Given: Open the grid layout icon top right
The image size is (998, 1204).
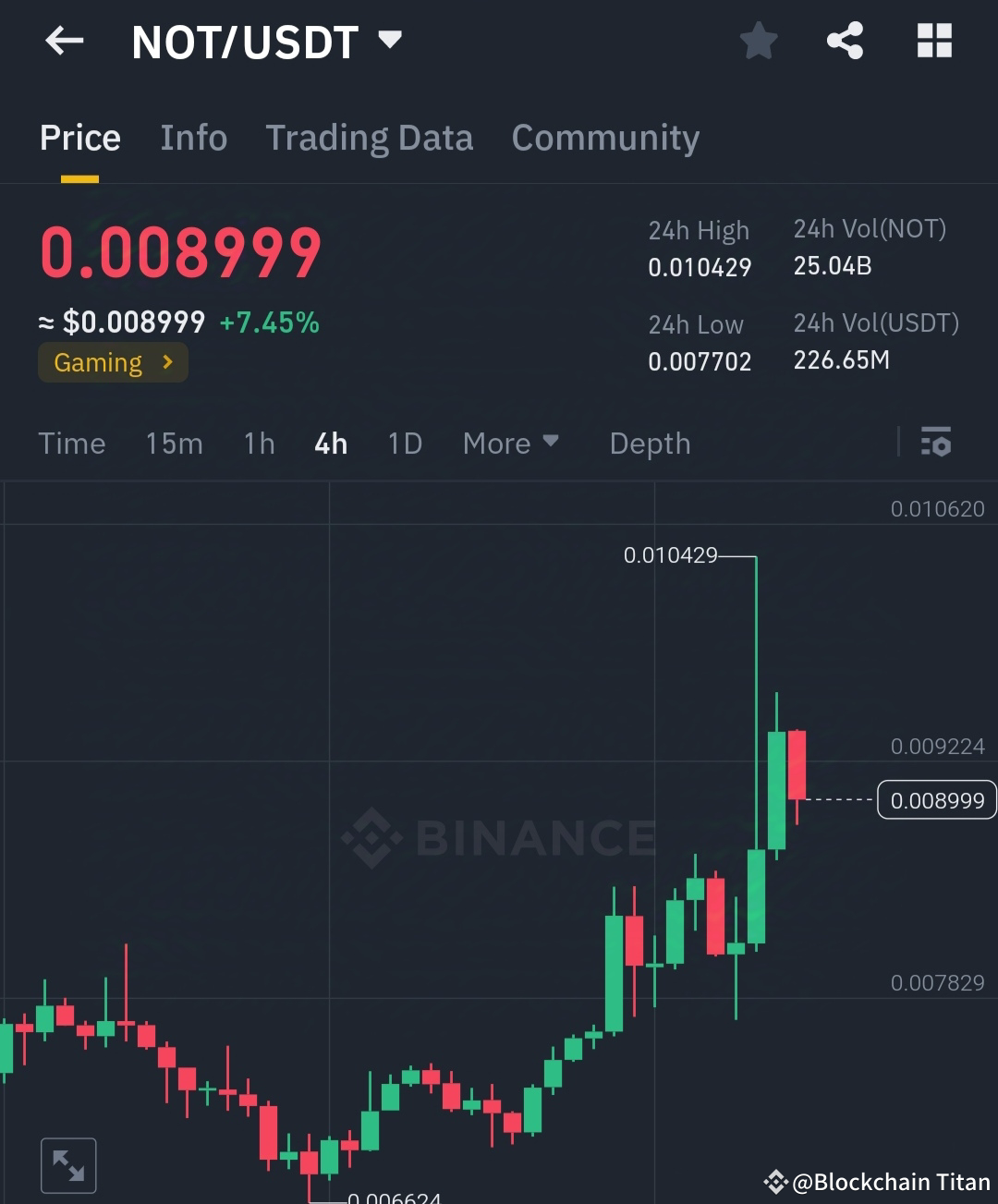Looking at the screenshot, I should (x=934, y=41).
